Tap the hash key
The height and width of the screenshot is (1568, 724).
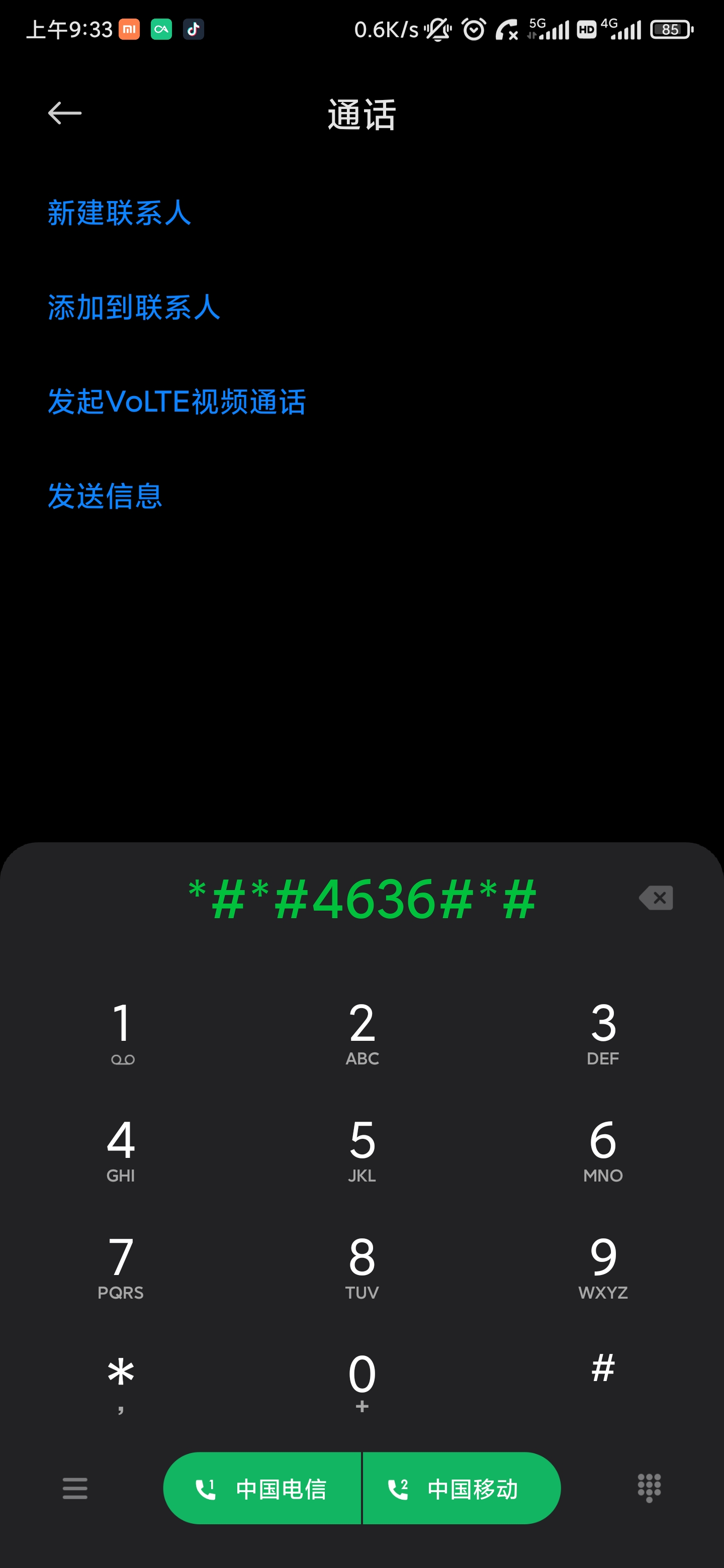(x=603, y=1369)
